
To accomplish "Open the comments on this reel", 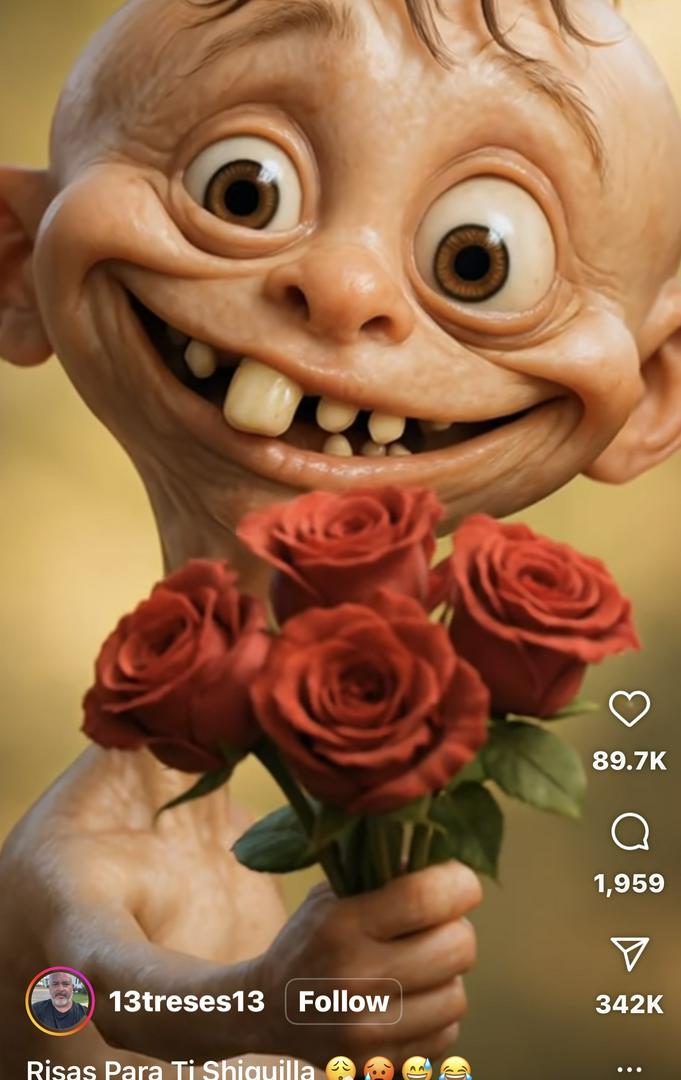I will pos(629,832).
